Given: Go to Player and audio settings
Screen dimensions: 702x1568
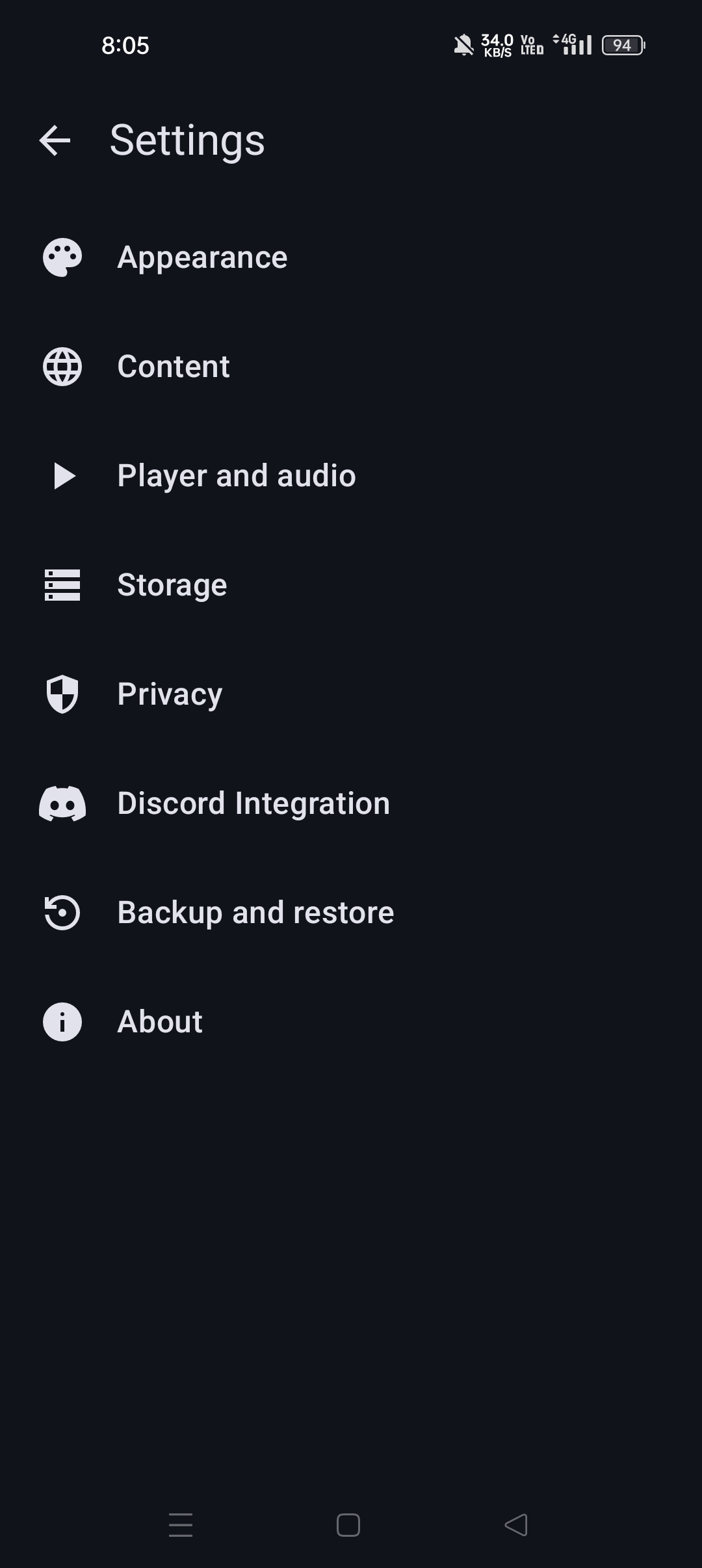Looking at the screenshot, I should pyautogui.click(x=237, y=476).
